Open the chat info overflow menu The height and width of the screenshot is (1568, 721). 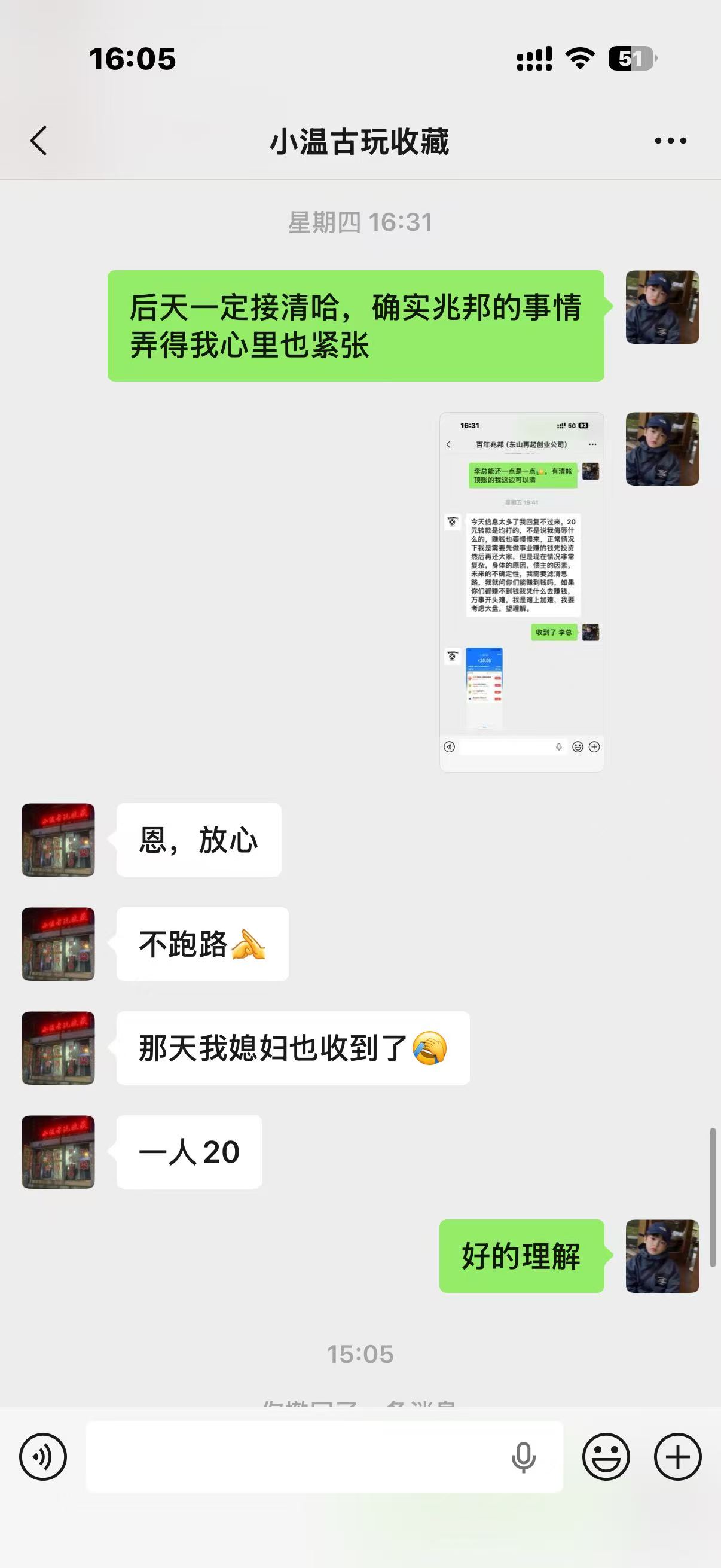tap(670, 141)
